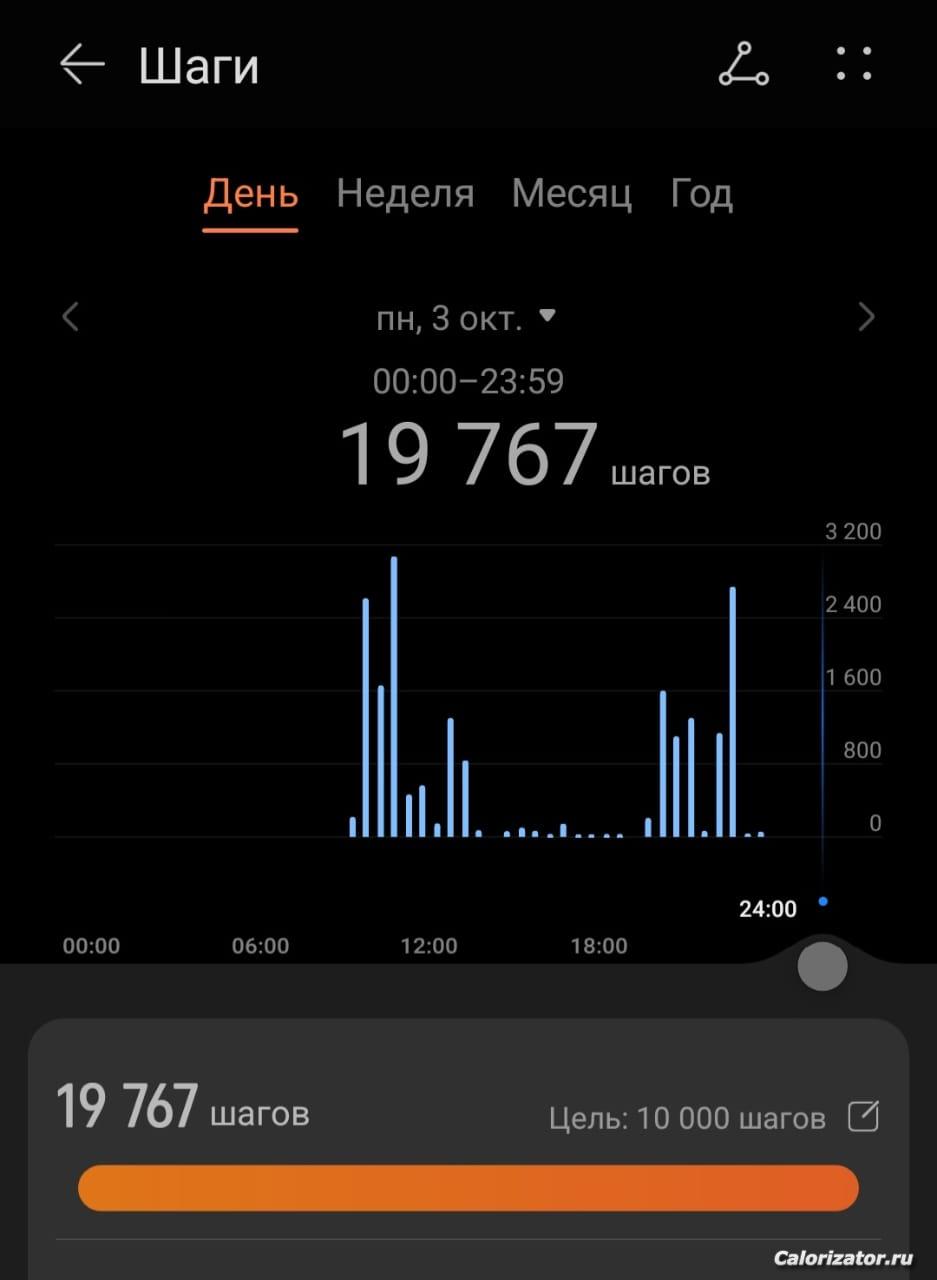937x1280 pixels.
Task: Edit the 10 000 steps goal
Action: point(863,1117)
